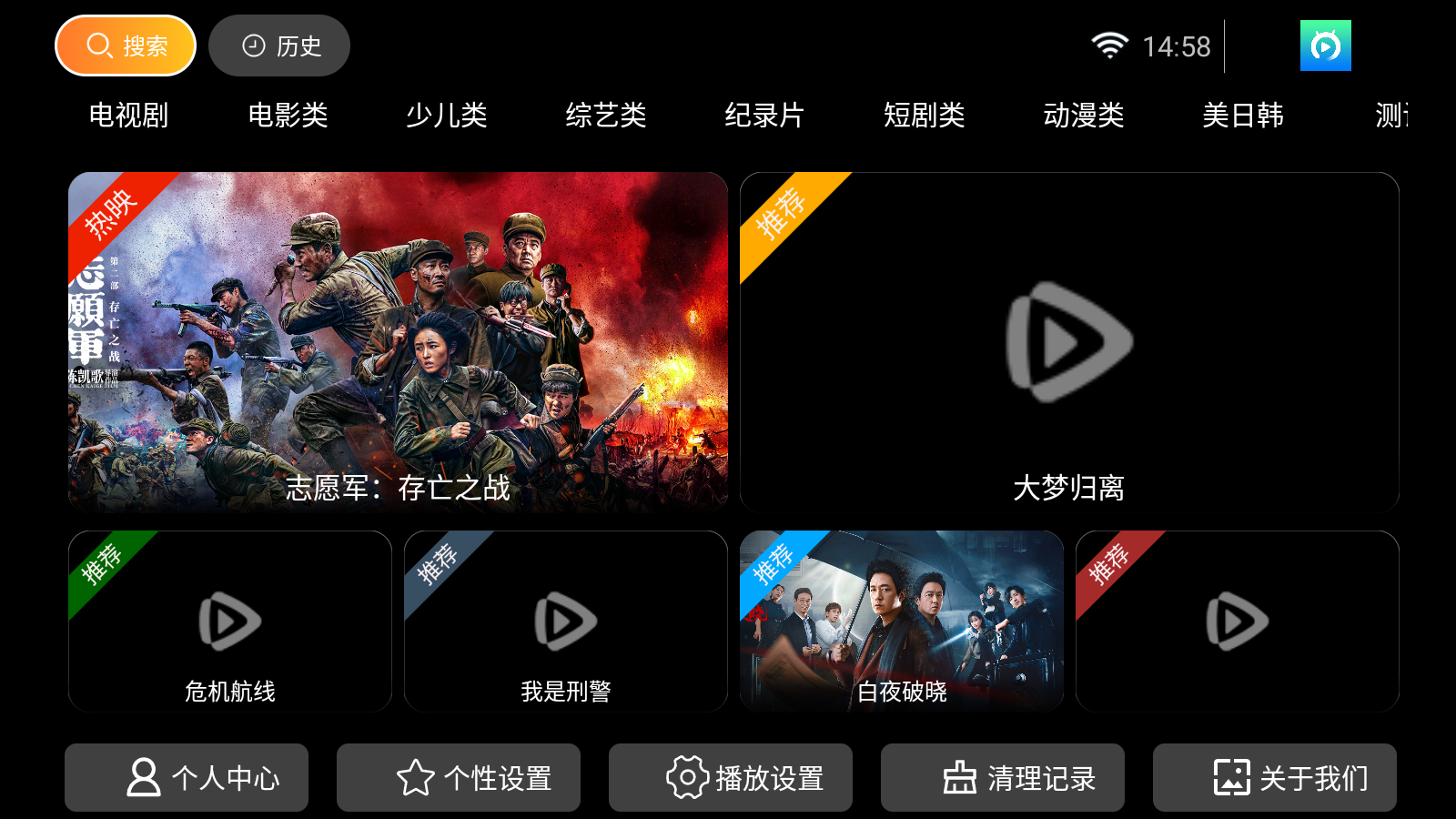Switch to the 电视剧 tab
Viewport: 1456px width, 819px height.
click(128, 116)
